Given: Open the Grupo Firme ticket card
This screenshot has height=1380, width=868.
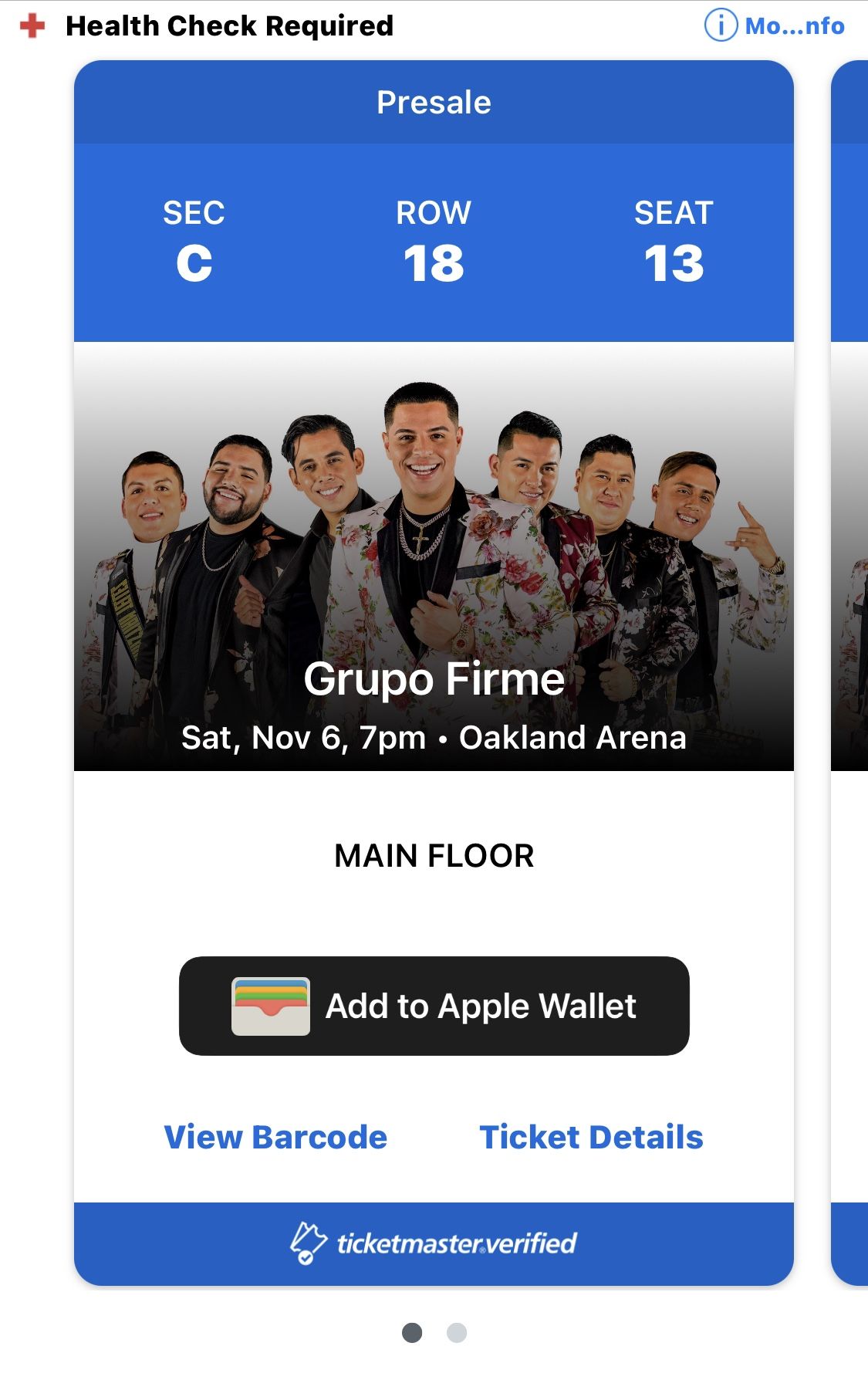Looking at the screenshot, I should coord(434,556).
